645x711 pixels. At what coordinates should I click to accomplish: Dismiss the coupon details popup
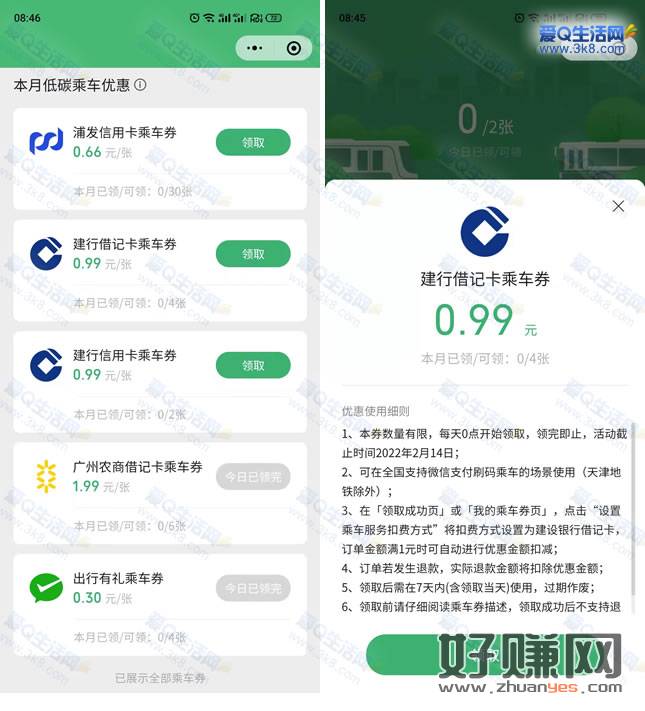click(x=618, y=206)
